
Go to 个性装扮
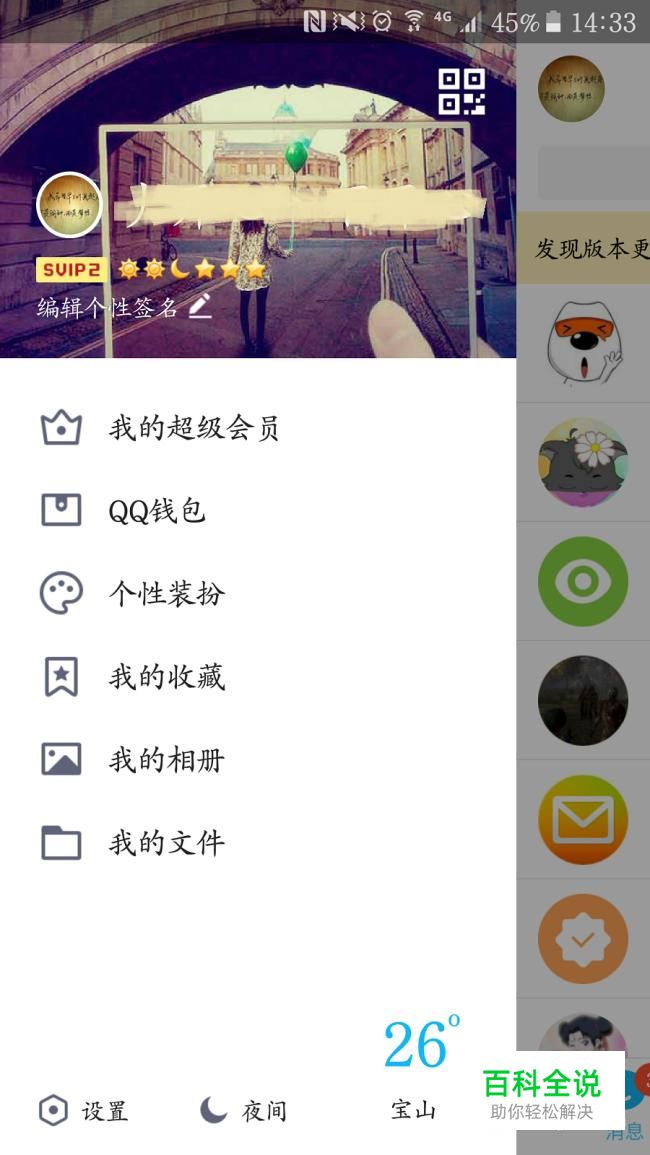(x=166, y=594)
